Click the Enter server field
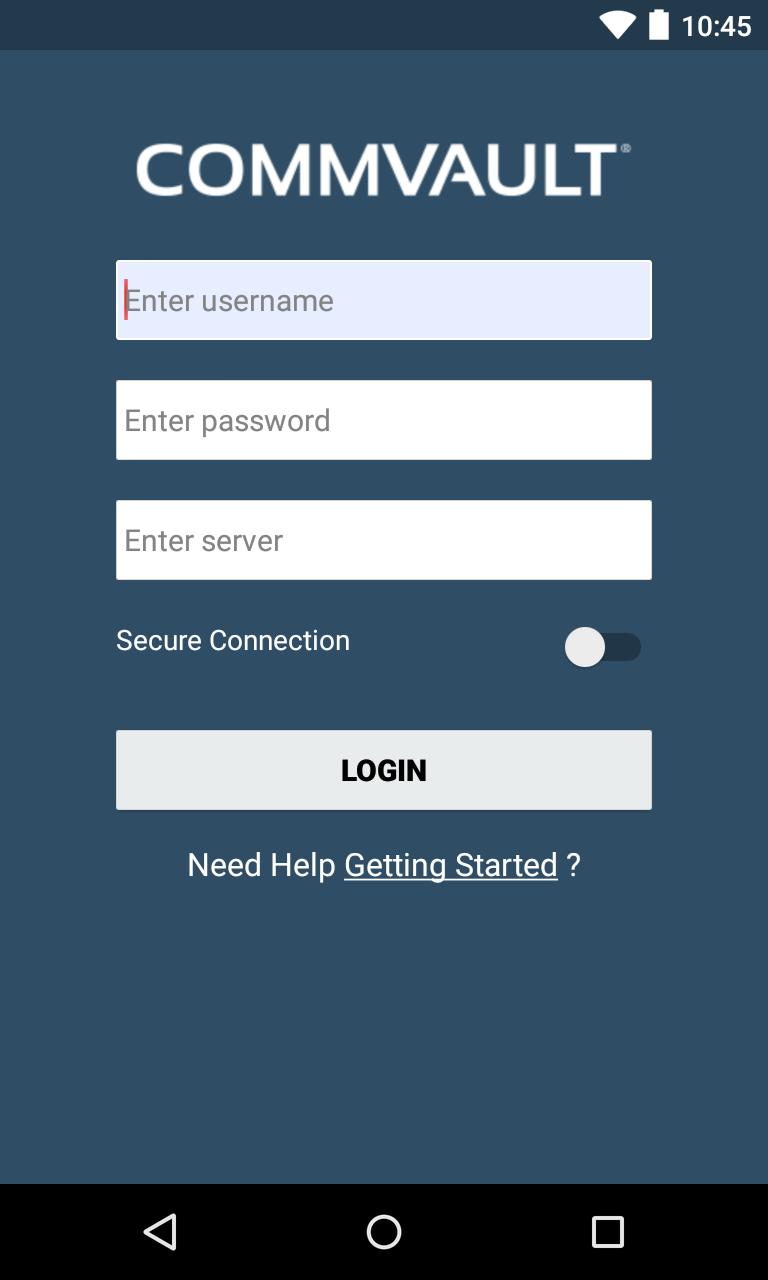This screenshot has height=1280, width=768. [384, 539]
